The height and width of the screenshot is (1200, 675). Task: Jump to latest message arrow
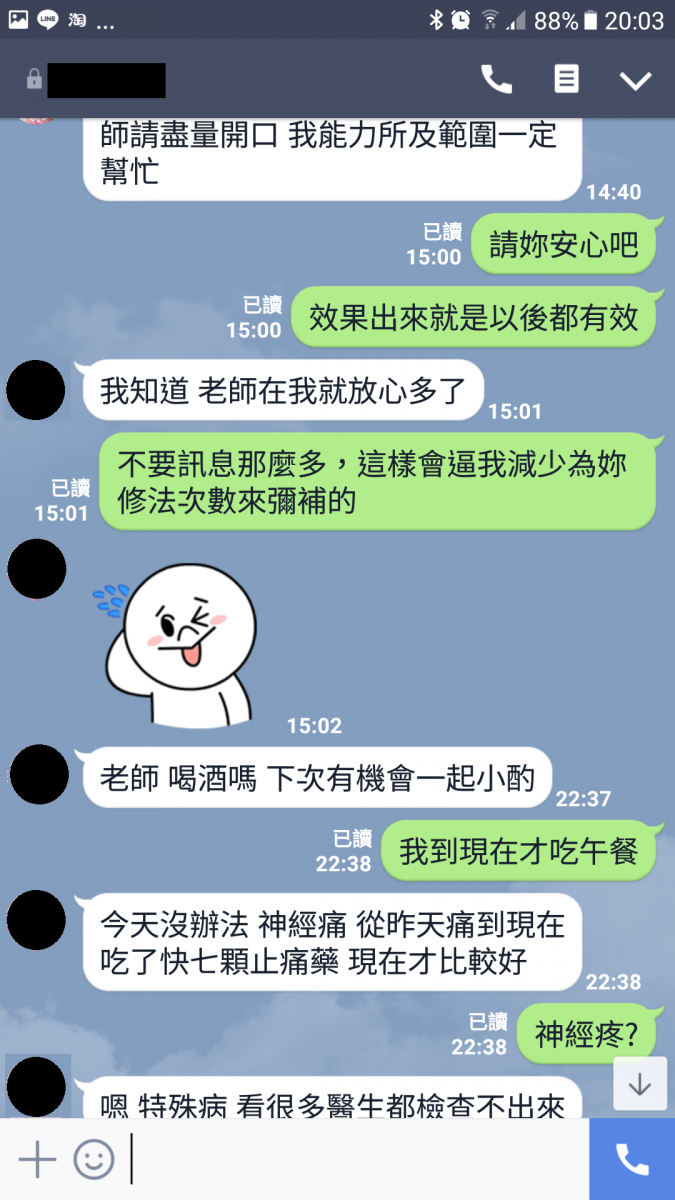(640, 1084)
